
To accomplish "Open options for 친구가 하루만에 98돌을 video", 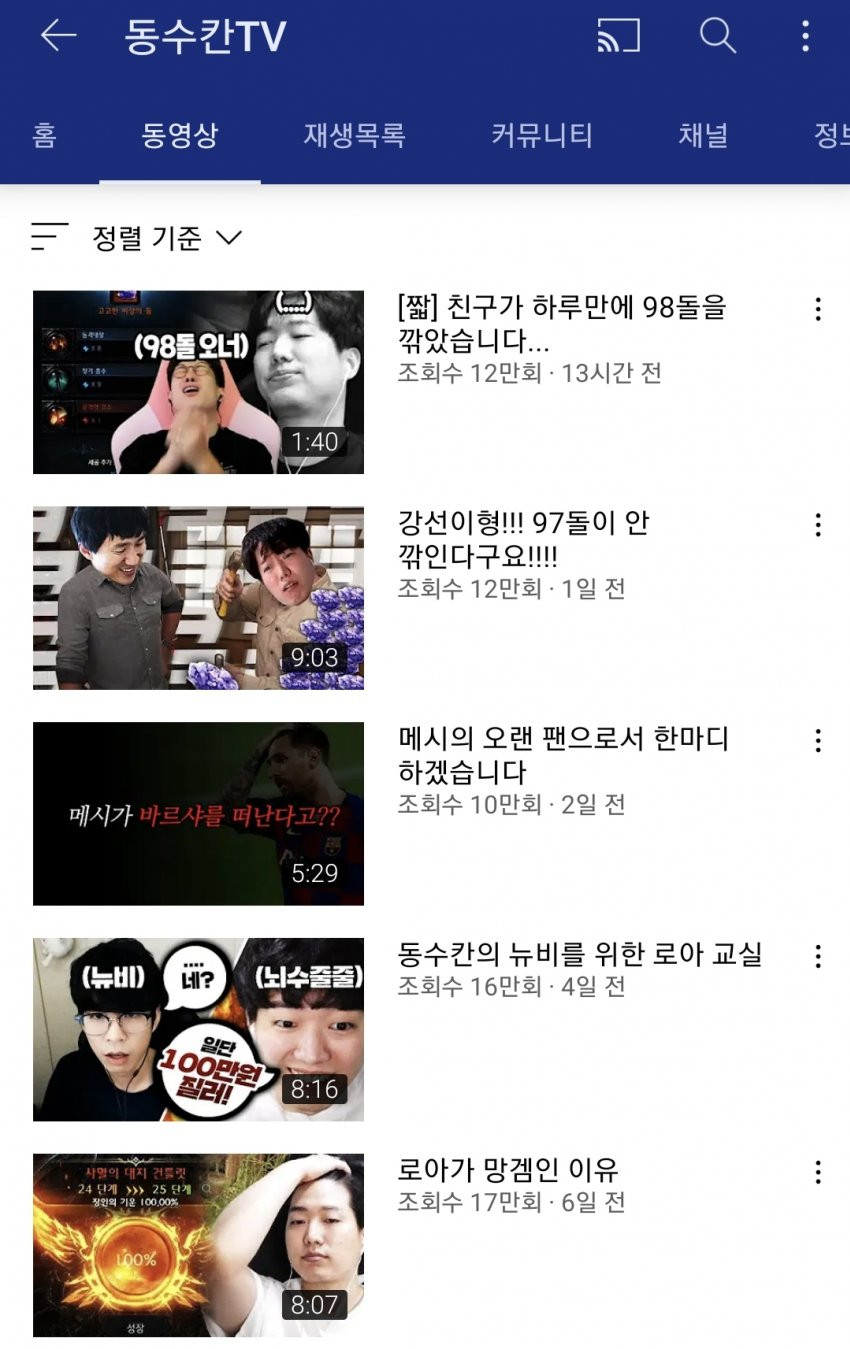I will click(x=817, y=309).
